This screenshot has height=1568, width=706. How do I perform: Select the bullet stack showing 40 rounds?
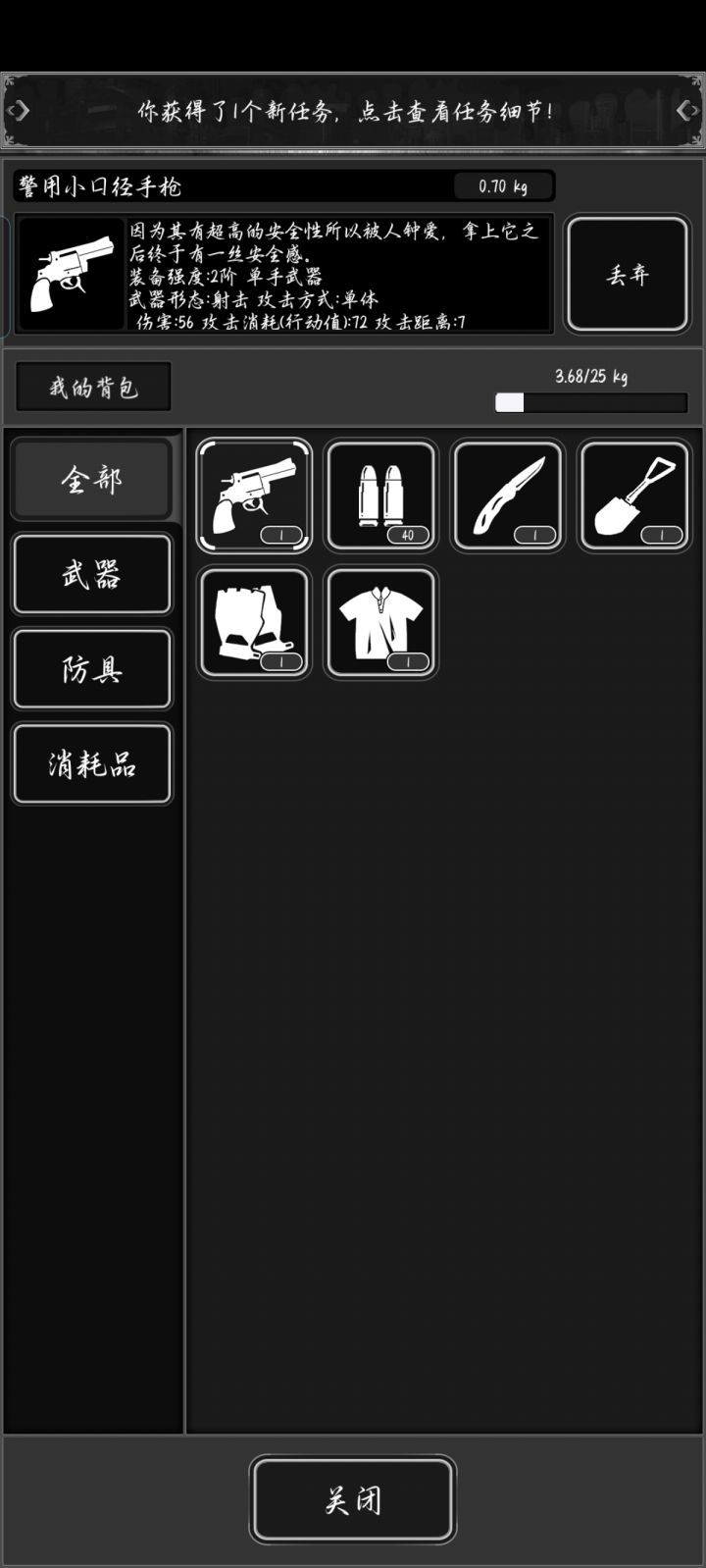(379, 495)
